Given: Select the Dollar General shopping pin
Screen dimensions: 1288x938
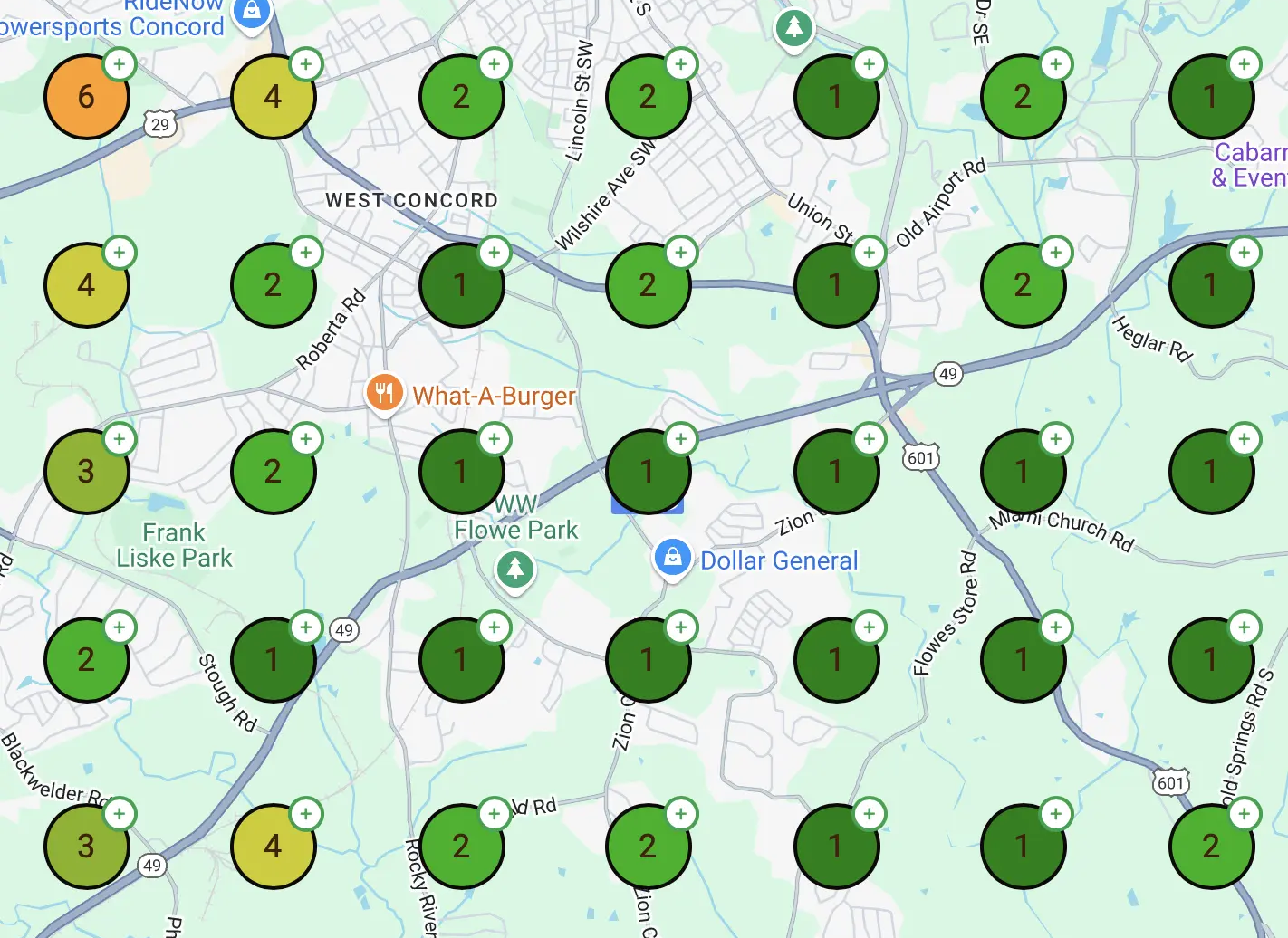Looking at the screenshot, I should pyautogui.click(x=673, y=559).
